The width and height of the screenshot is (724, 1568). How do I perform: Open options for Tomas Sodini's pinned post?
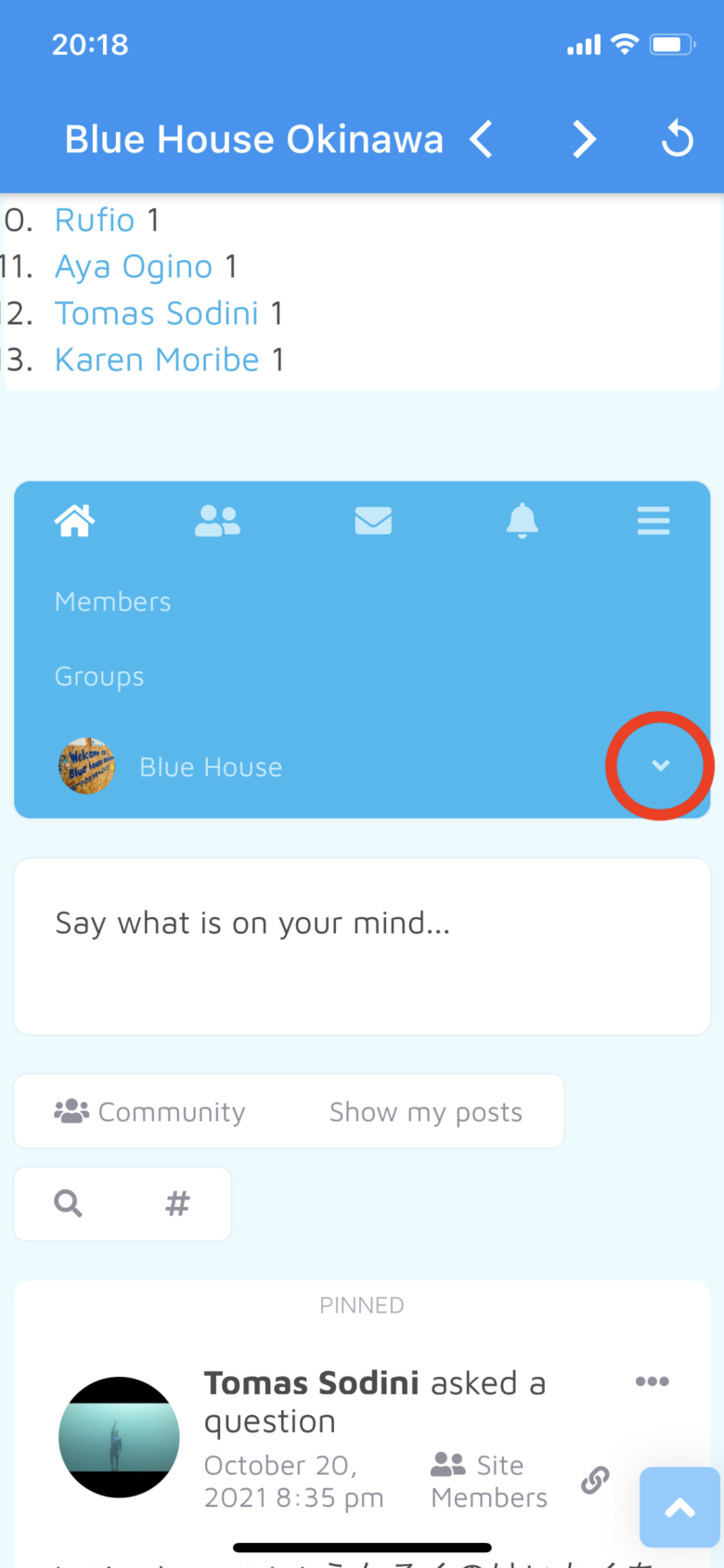[x=652, y=1381]
